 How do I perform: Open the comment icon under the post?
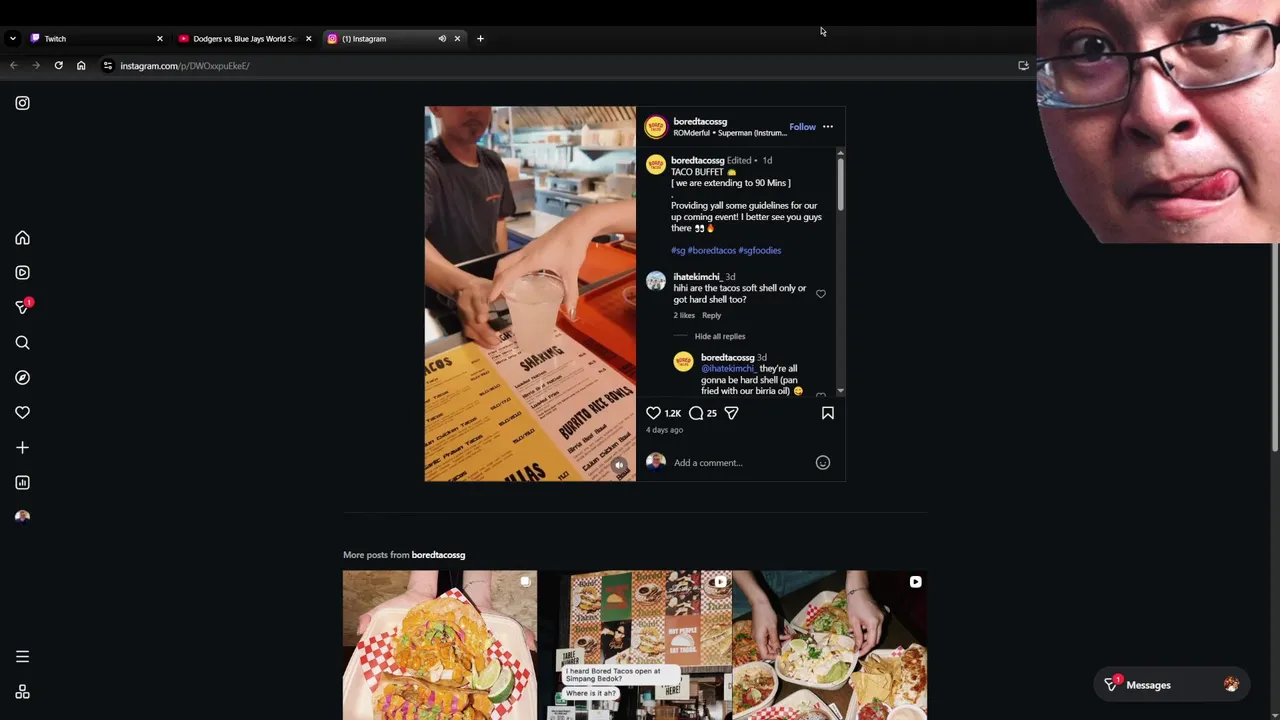[x=696, y=413]
